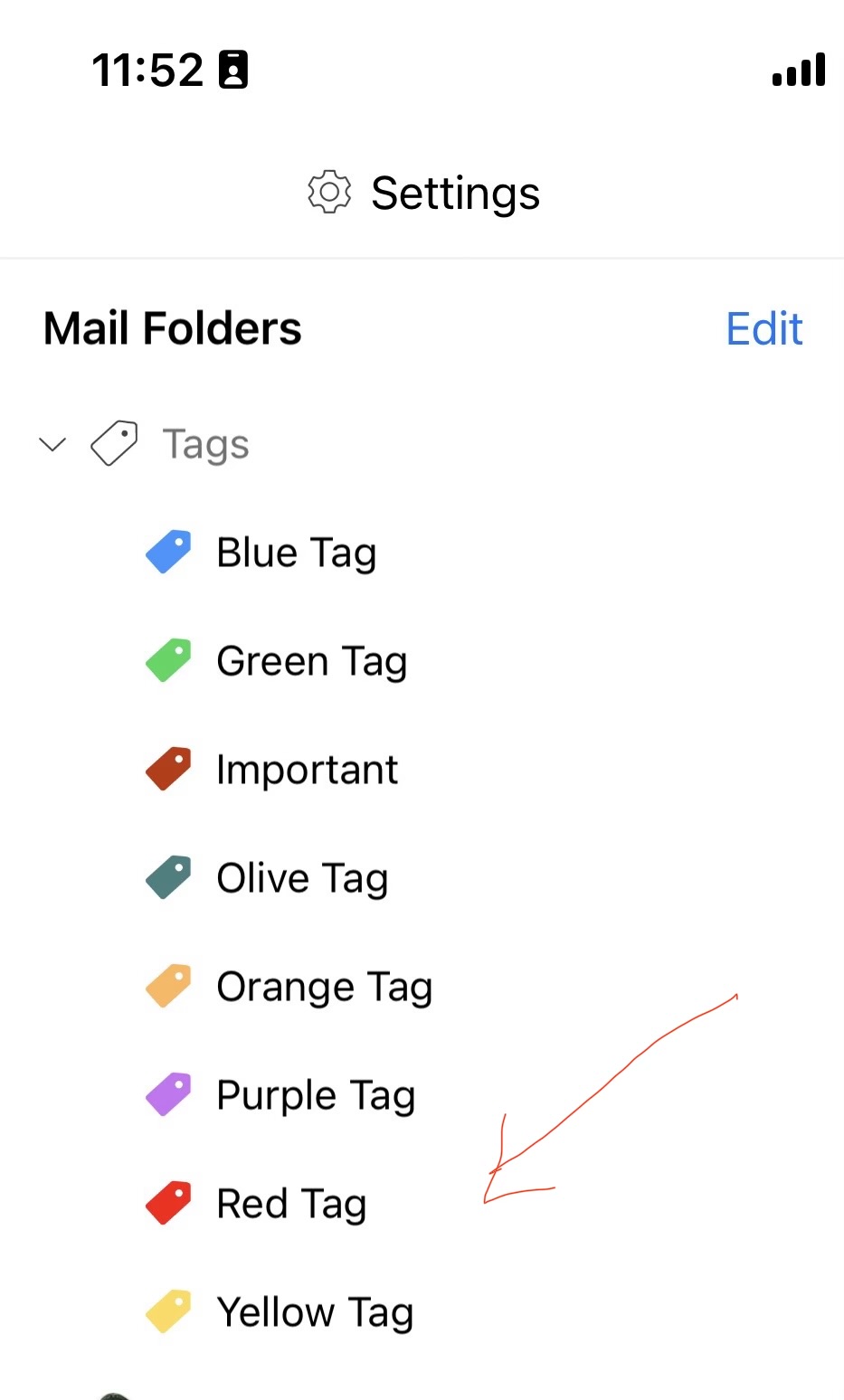The width and height of the screenshot is (844, 1400).
Task: Open the Blue Tag folder
Action: [296, 553]
